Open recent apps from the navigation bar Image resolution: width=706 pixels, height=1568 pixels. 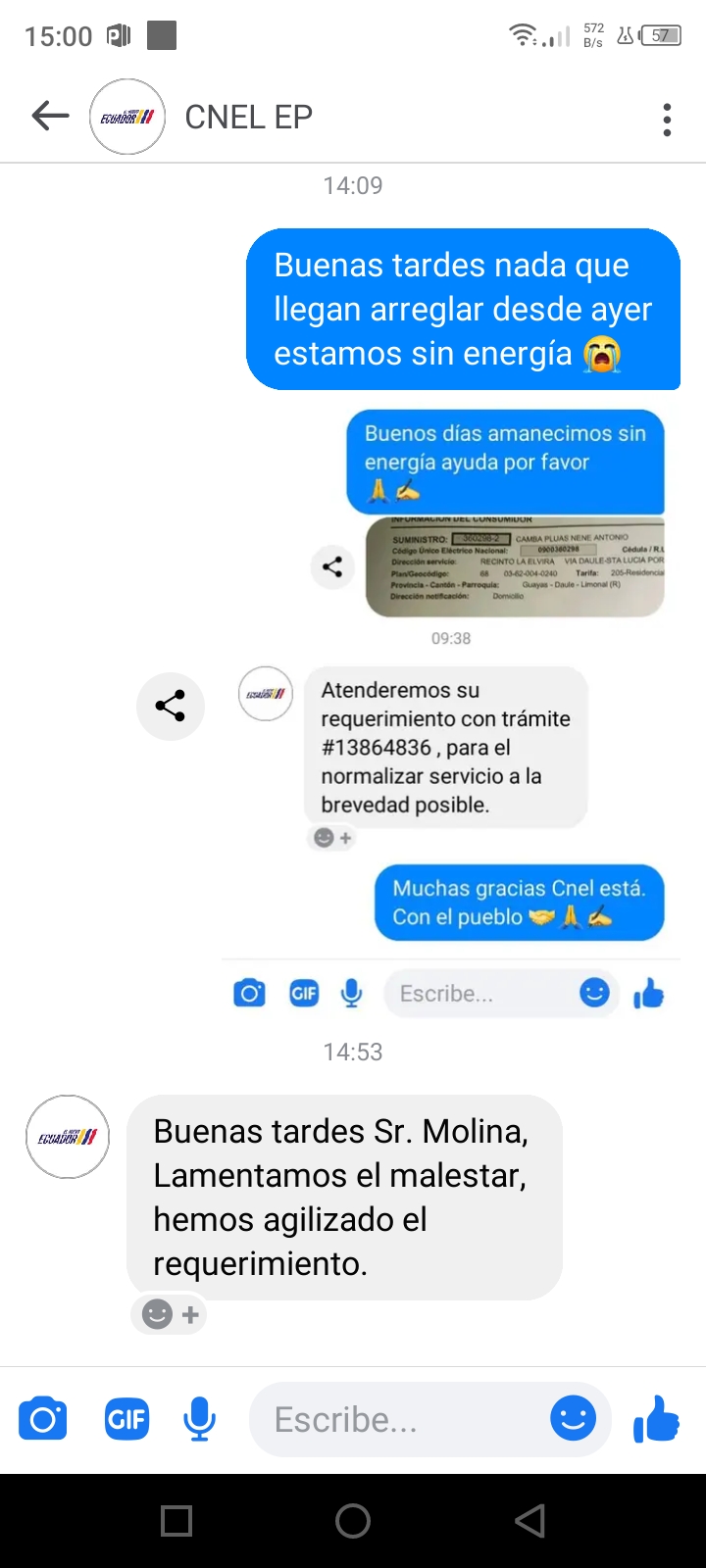coord(176,1521)
